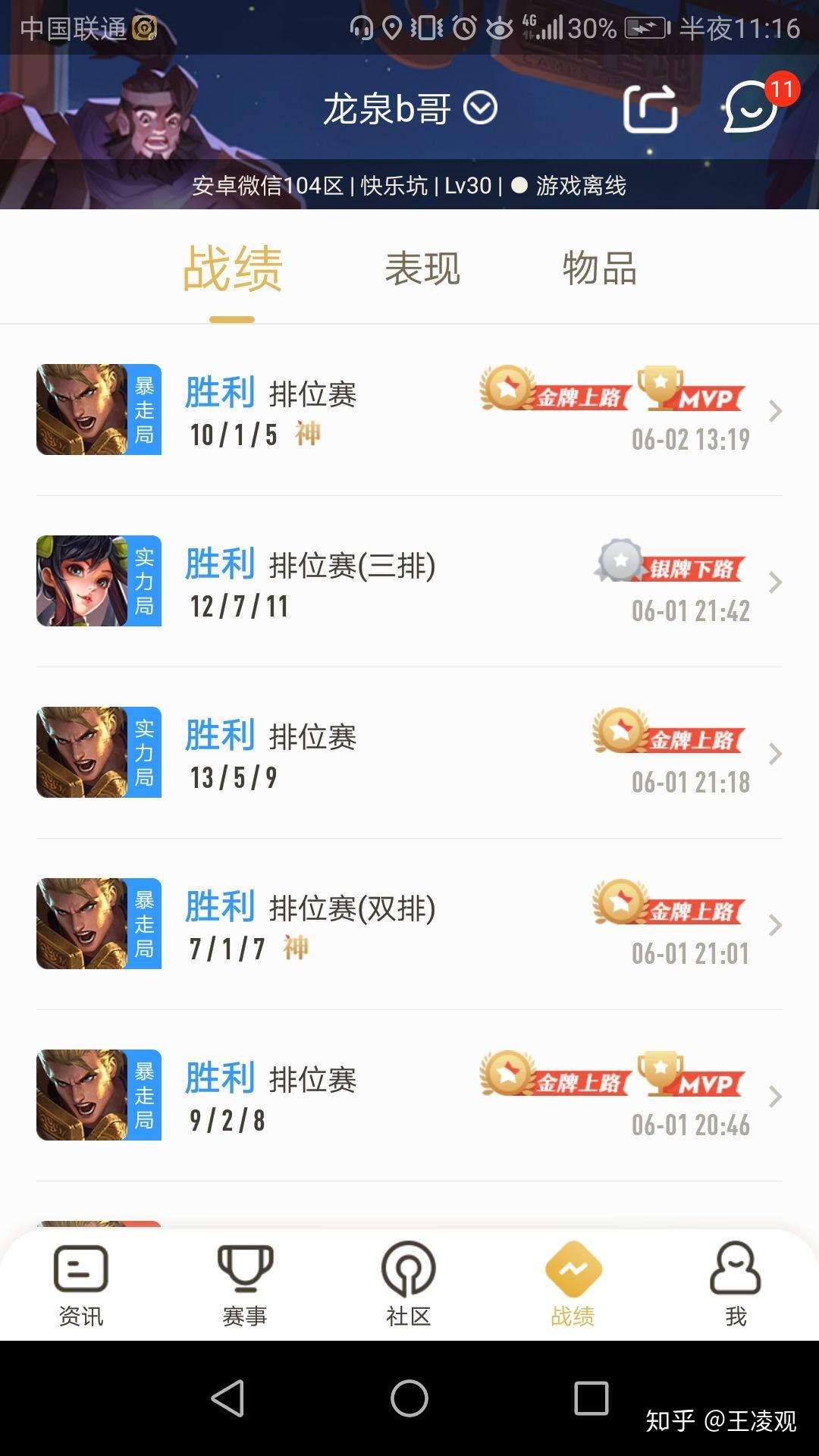Open the 06-02 13:19 match record
Viewport: 819px width, 1456px height.
[409, 410]
